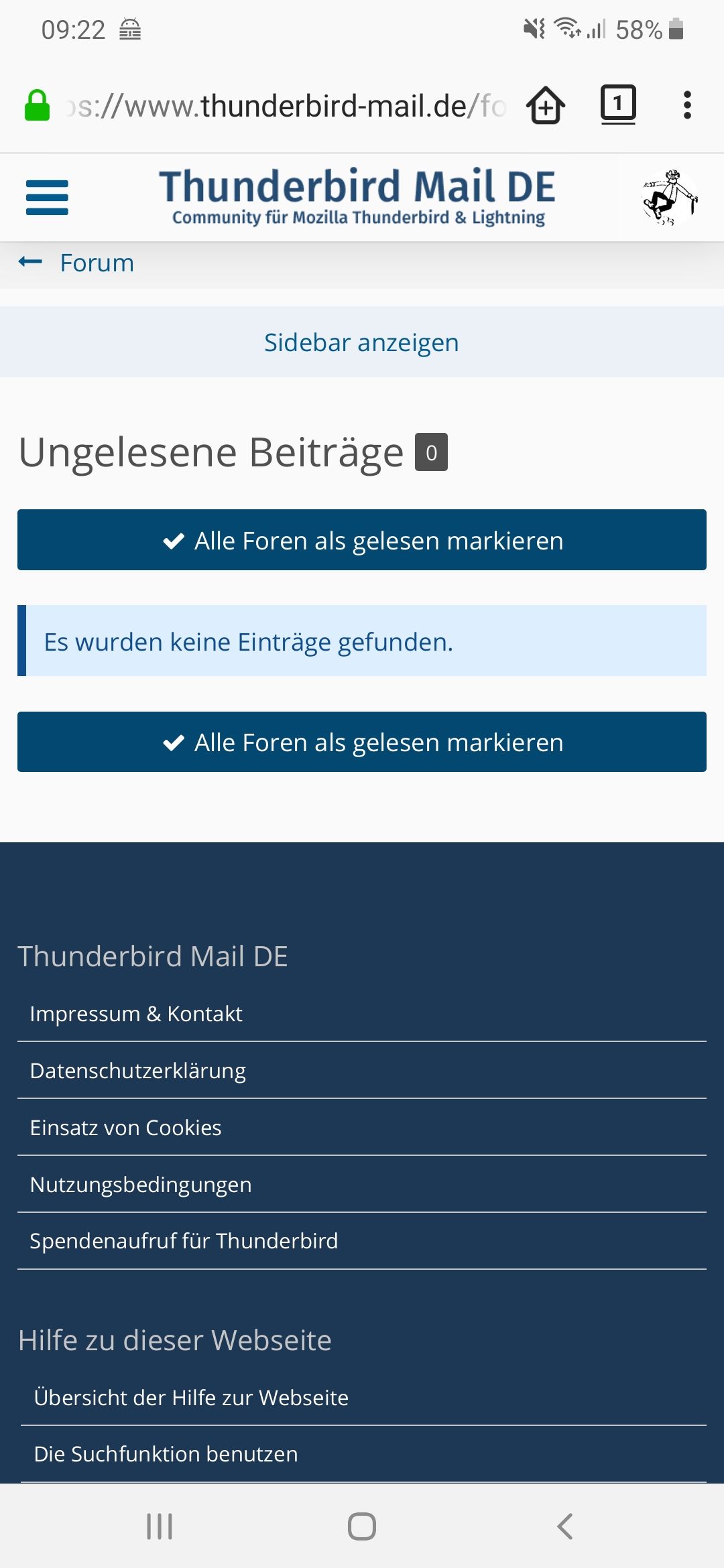Screen dimensions: 724x1568
Task: Go back to the Forum page
Action: [x=97, y=263]
